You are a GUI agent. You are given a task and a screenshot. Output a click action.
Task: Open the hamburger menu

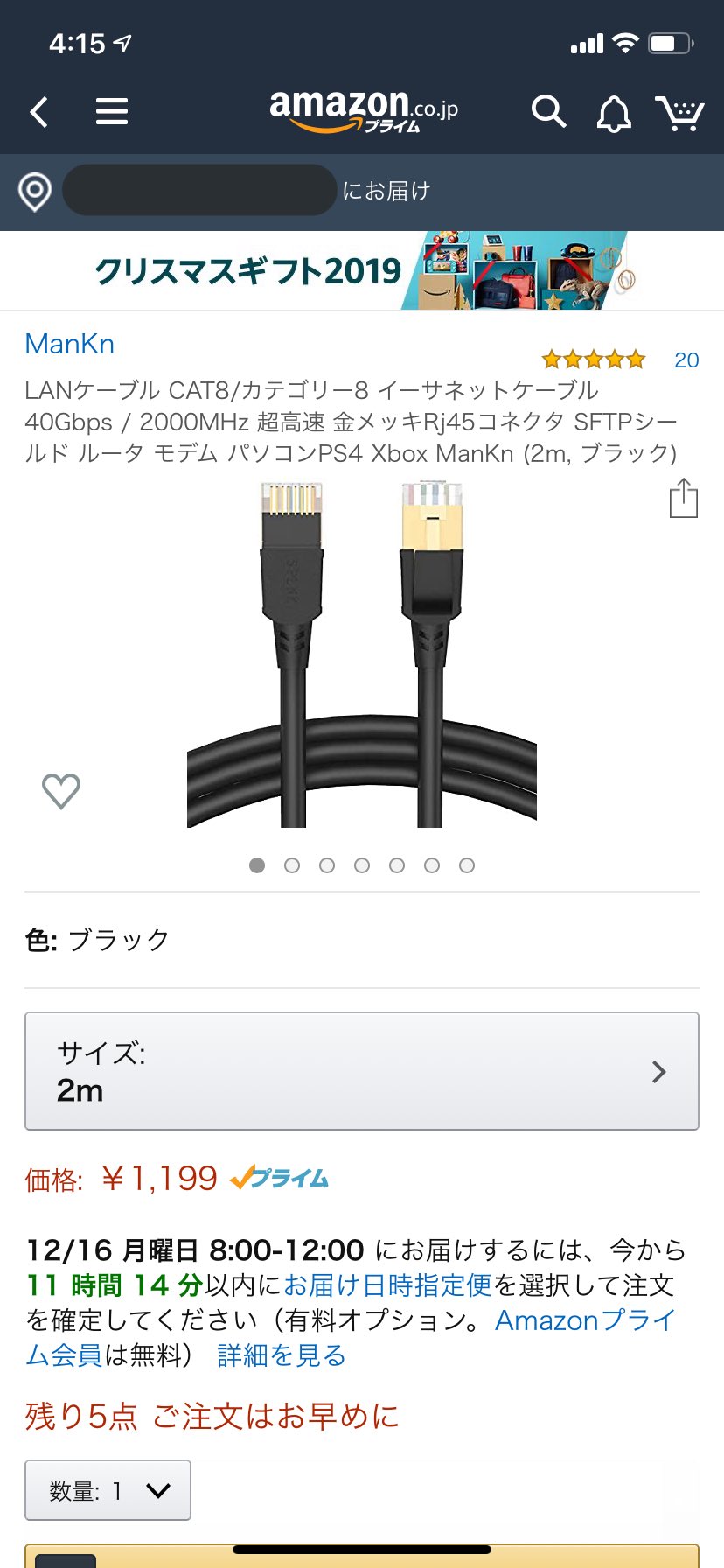[112, 112]
